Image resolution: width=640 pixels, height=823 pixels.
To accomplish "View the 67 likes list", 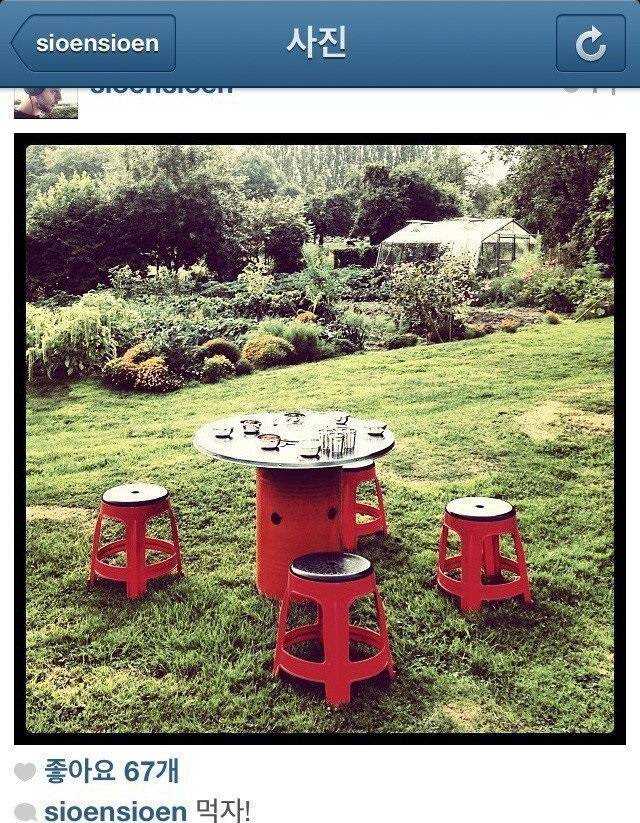I will point(113,771).
